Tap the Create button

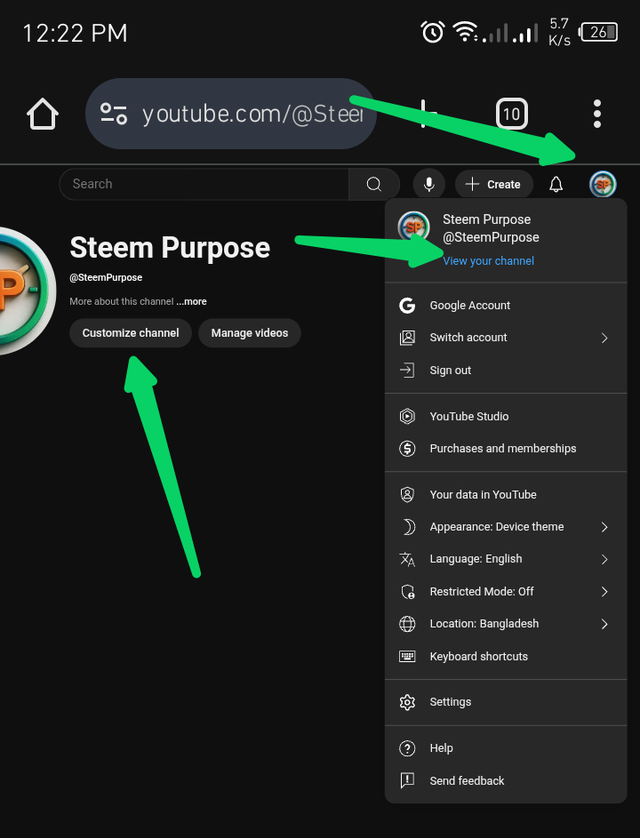point(493,184)
